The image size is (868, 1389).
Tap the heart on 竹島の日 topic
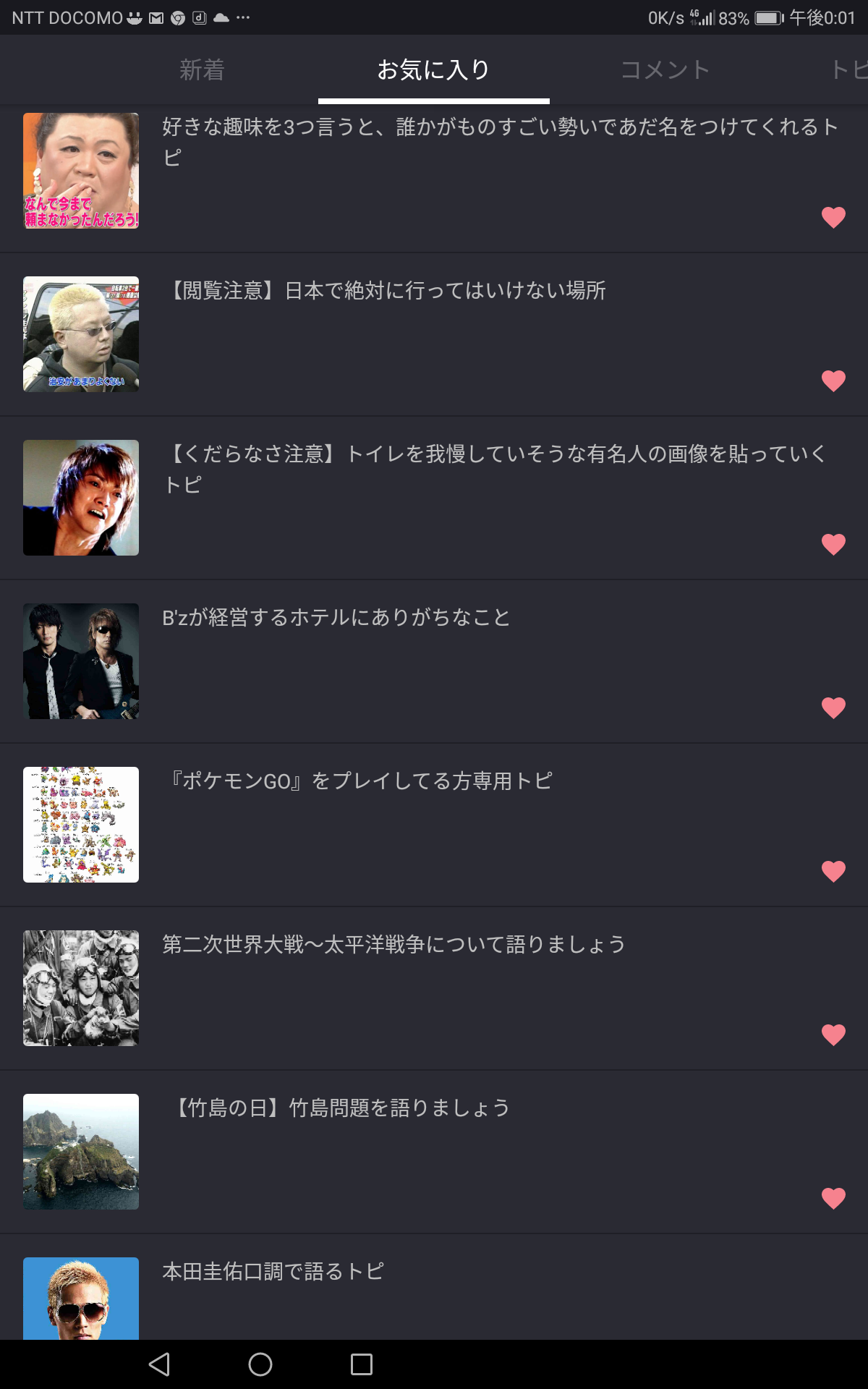[x=833, y=1198]
